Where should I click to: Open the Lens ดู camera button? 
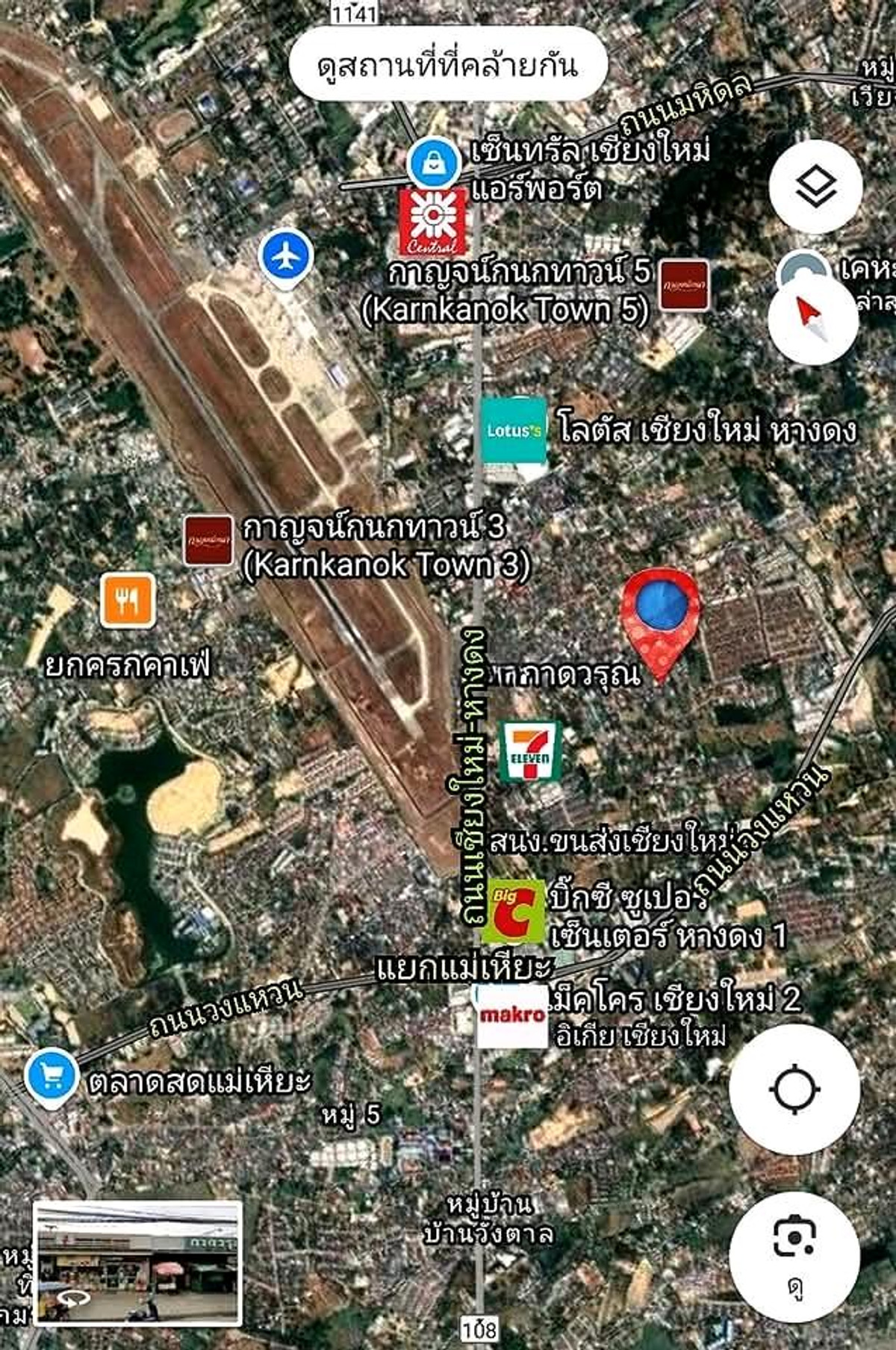pyautogui.click(x=794, y=1257)
